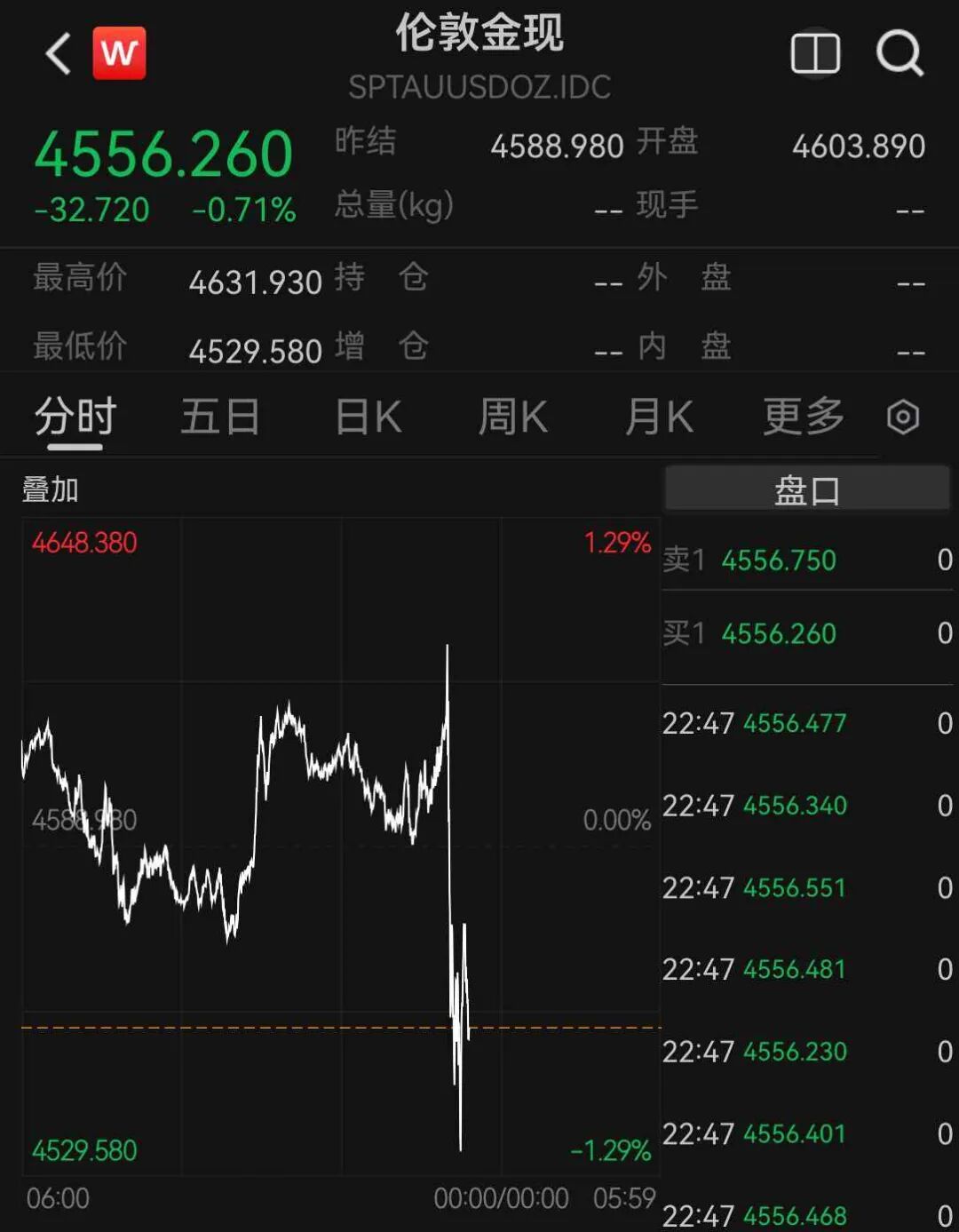Select the 分时 chart tab
Image resolution: width=959 pixels, height=1232 pixels.
tap(75, 417)
